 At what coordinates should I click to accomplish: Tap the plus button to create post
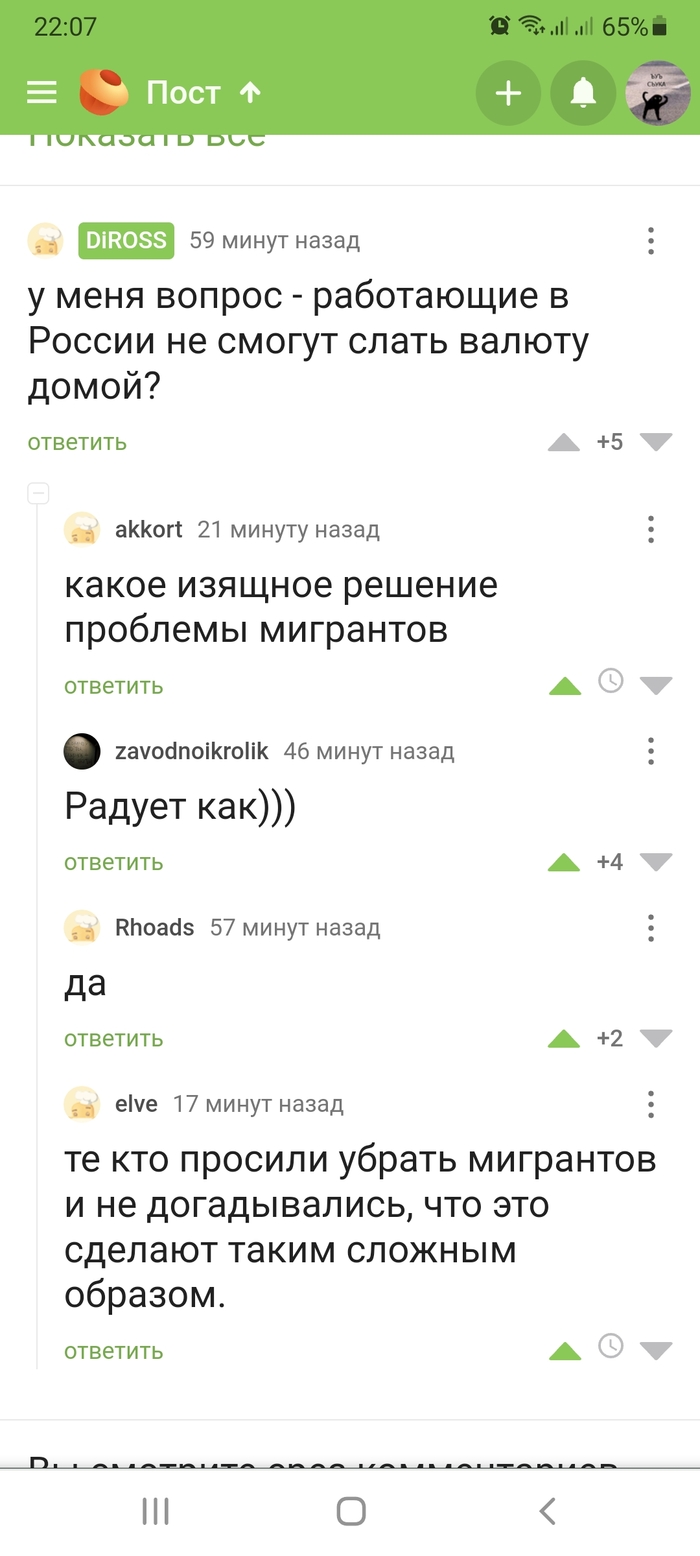pos(508,93)
